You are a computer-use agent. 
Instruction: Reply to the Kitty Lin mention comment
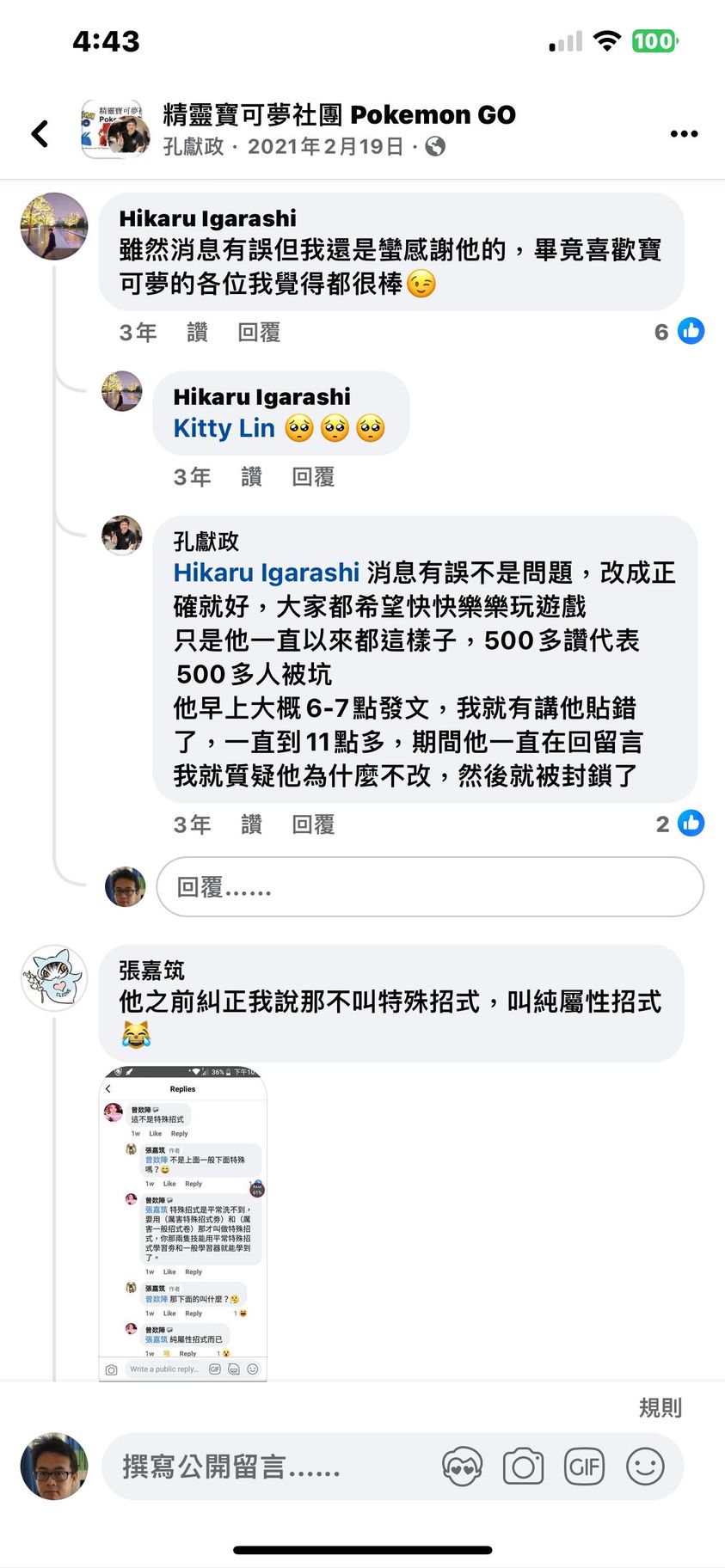[313, 477]
